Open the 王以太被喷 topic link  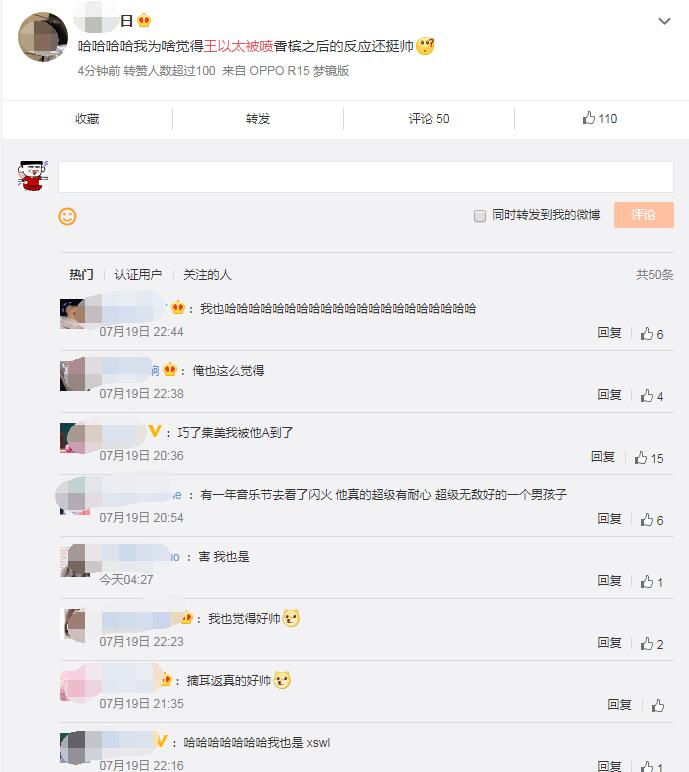coord(237,46)
